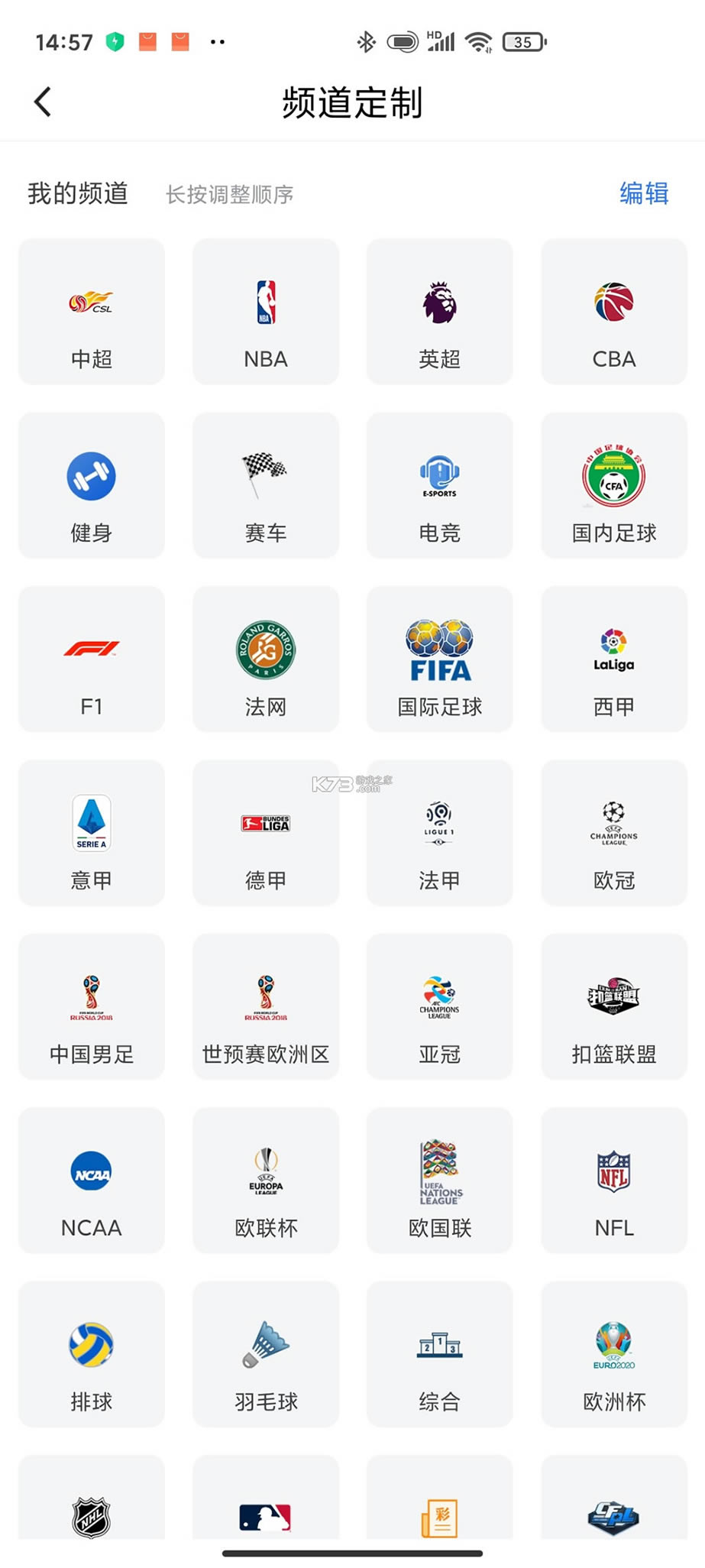Viewport: 705px width, 1568px height.
Task: Open the 世预赛欧洲区 channel
Action: 266,1006
